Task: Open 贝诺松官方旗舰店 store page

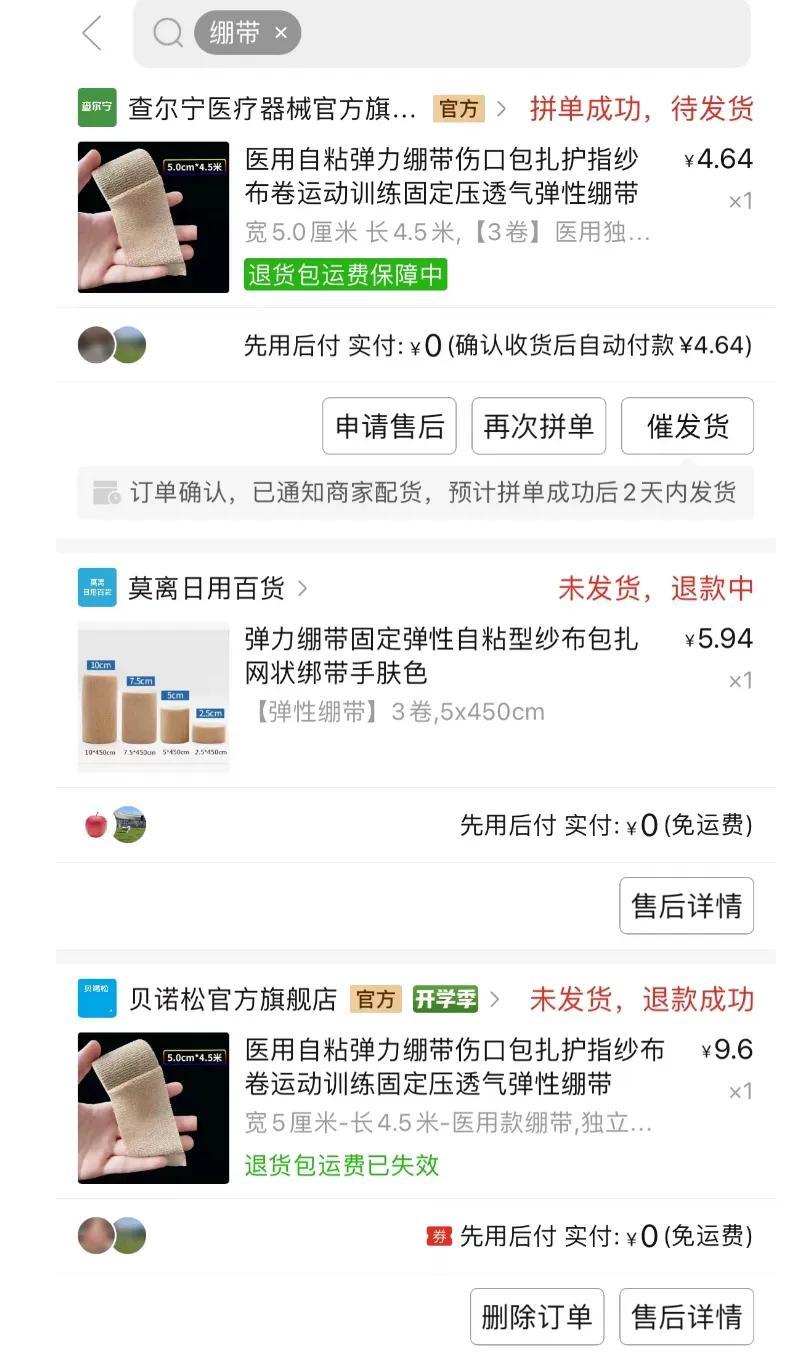Action: pyautogui.click(x=233, y=999)
